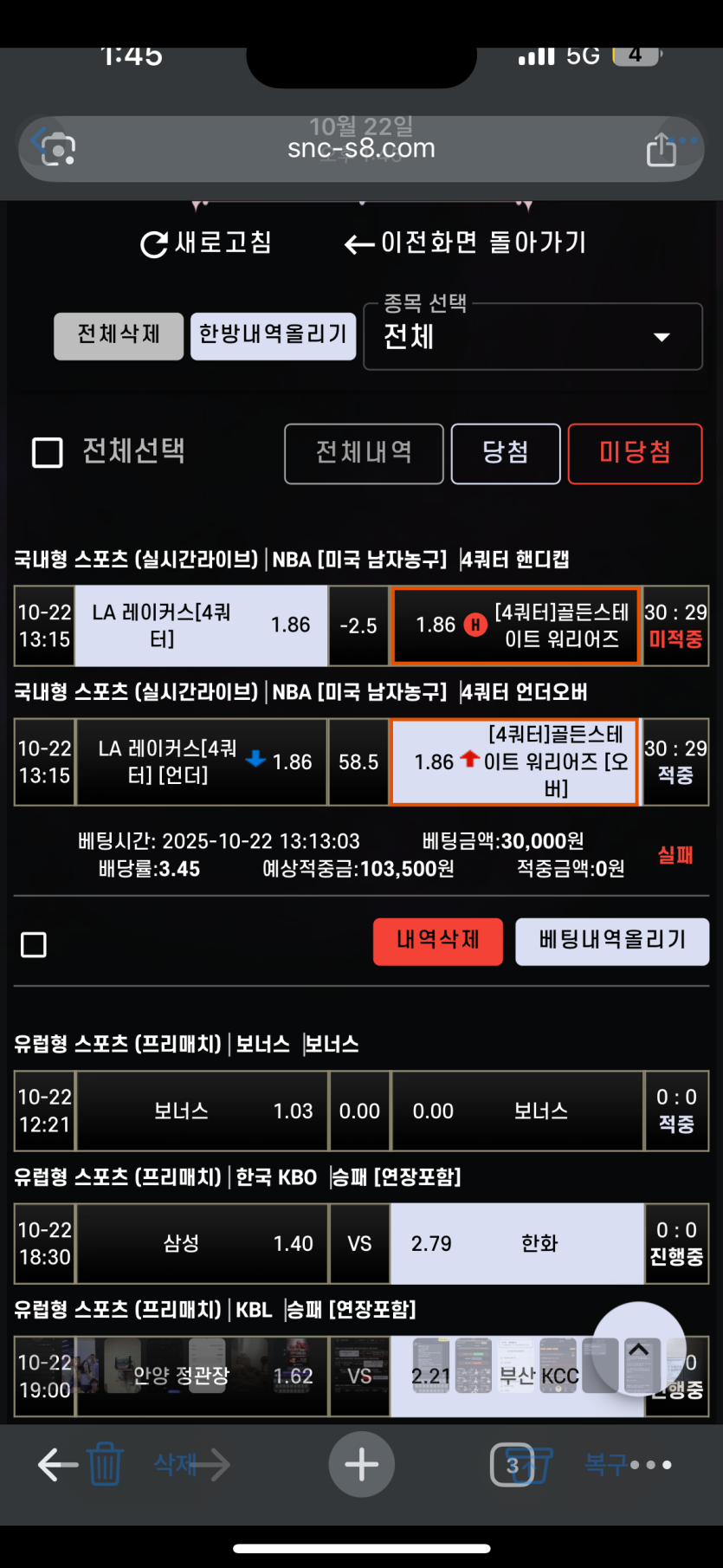Tap the 전체삭제 button

click(119, 335)
